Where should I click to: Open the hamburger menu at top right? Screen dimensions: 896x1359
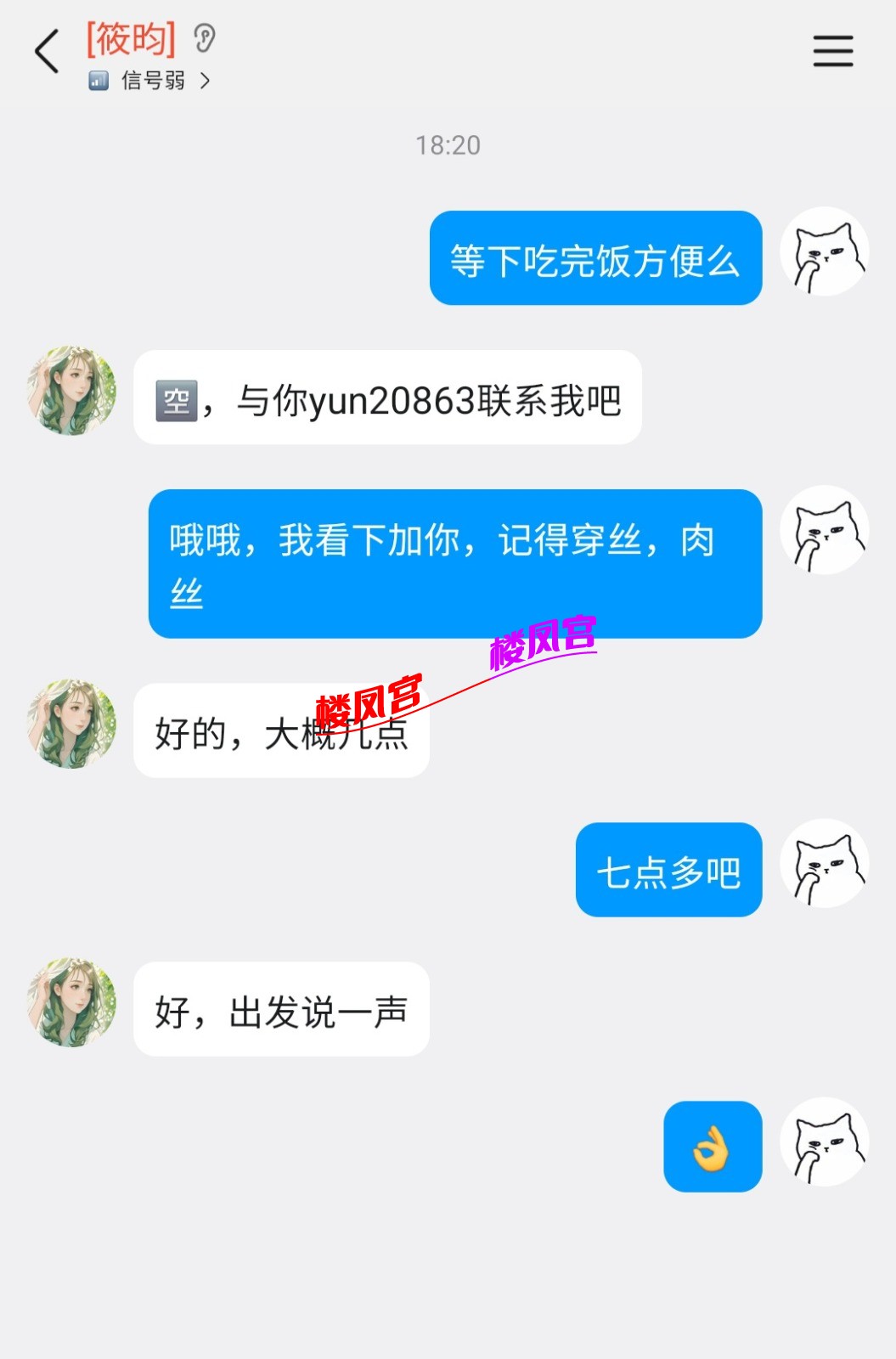point(832,51)
